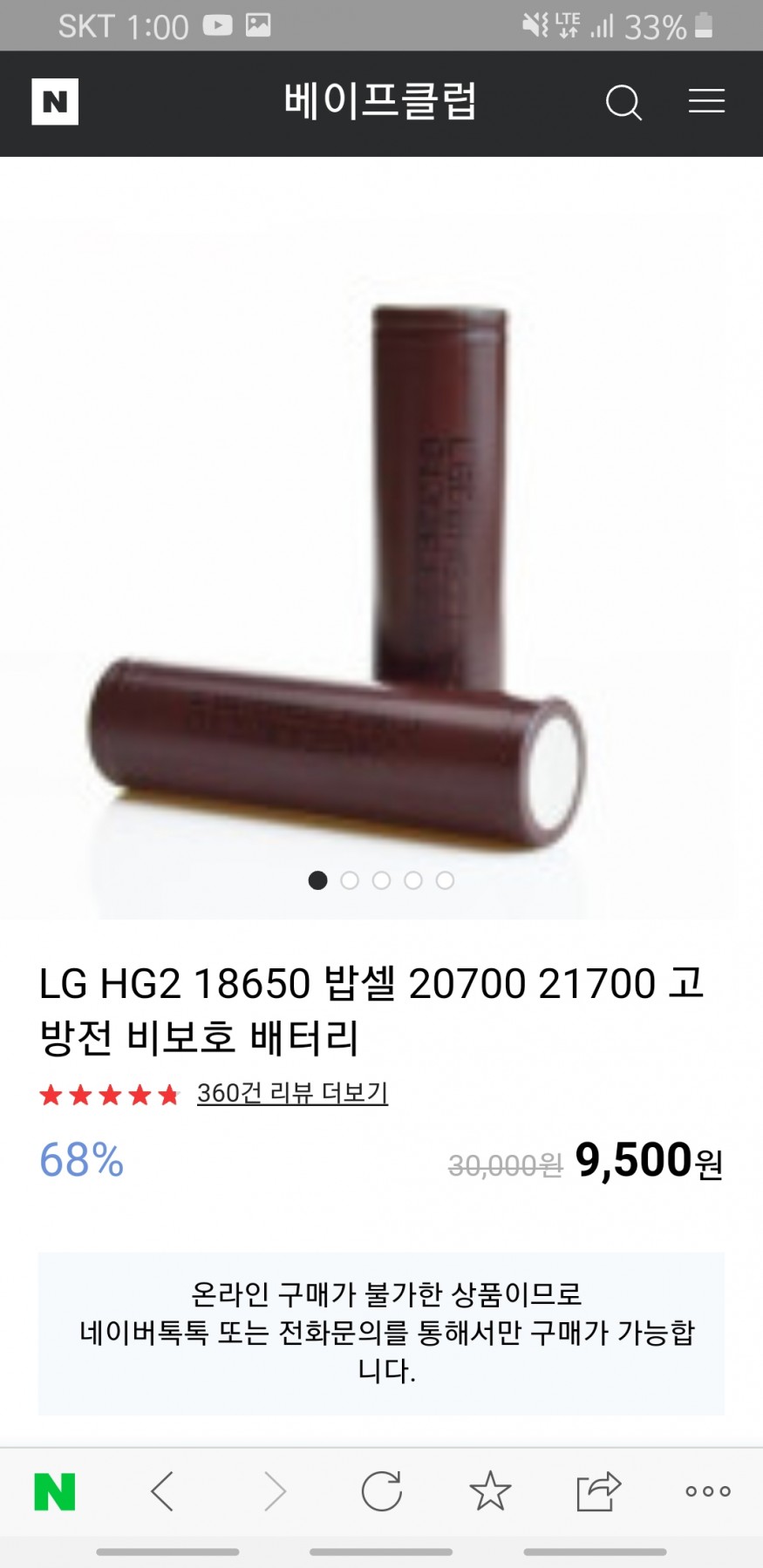Image resolution: width=763 pixels, height=1568 pixels.
Task: Open the Naver N logo in header
Action: coord(55,102)
